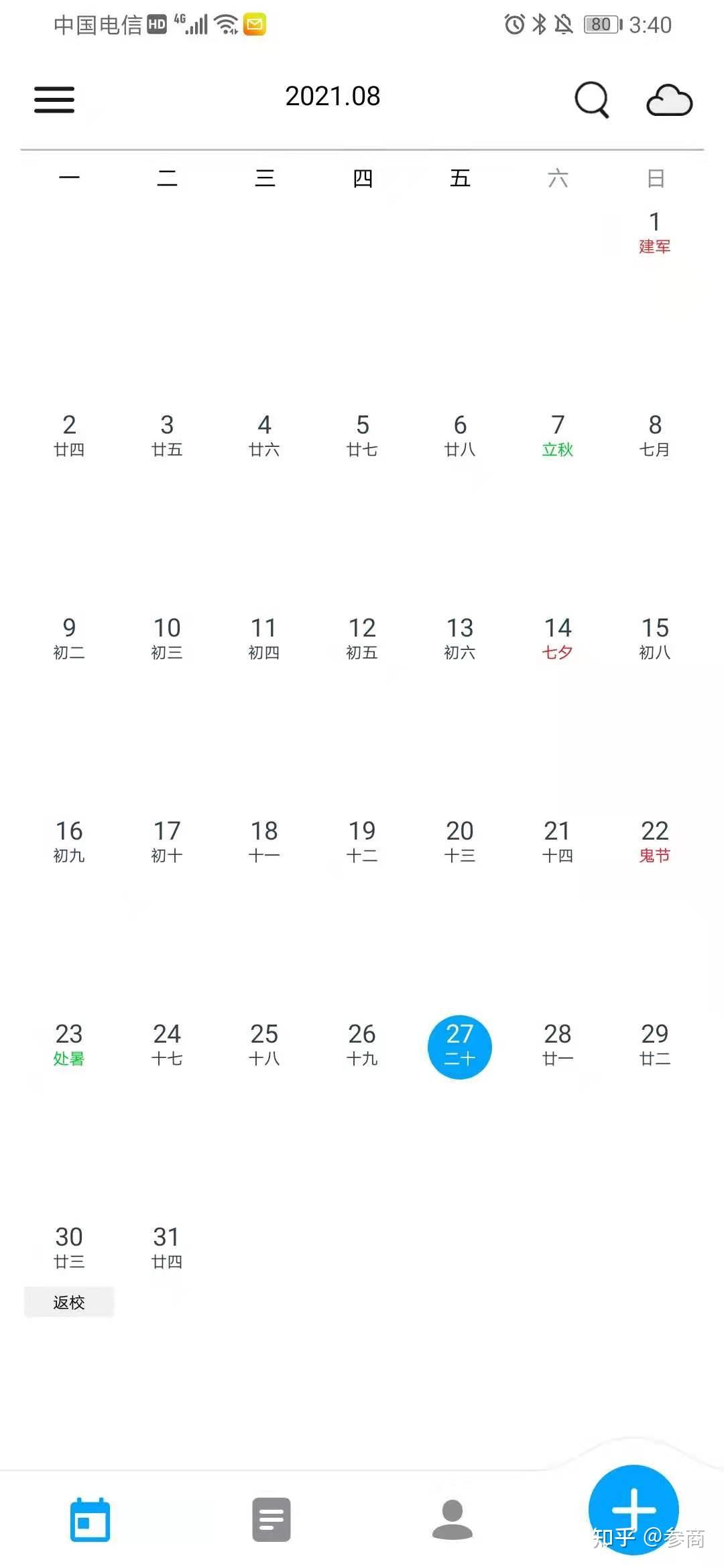Select August 10 date
The height and width of the screenshot is (1568, 724).
167,638
